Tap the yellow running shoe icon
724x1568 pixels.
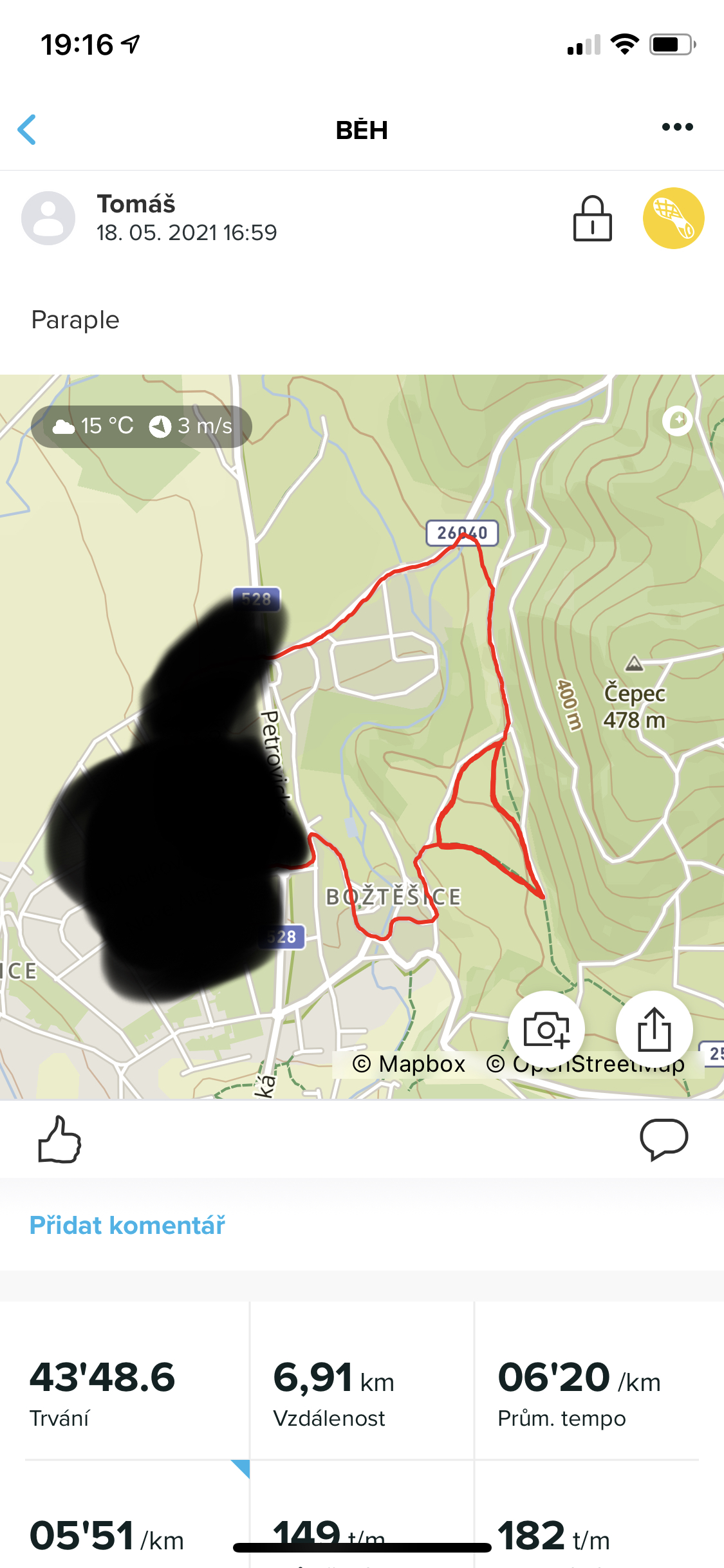(x=673, y=218)
